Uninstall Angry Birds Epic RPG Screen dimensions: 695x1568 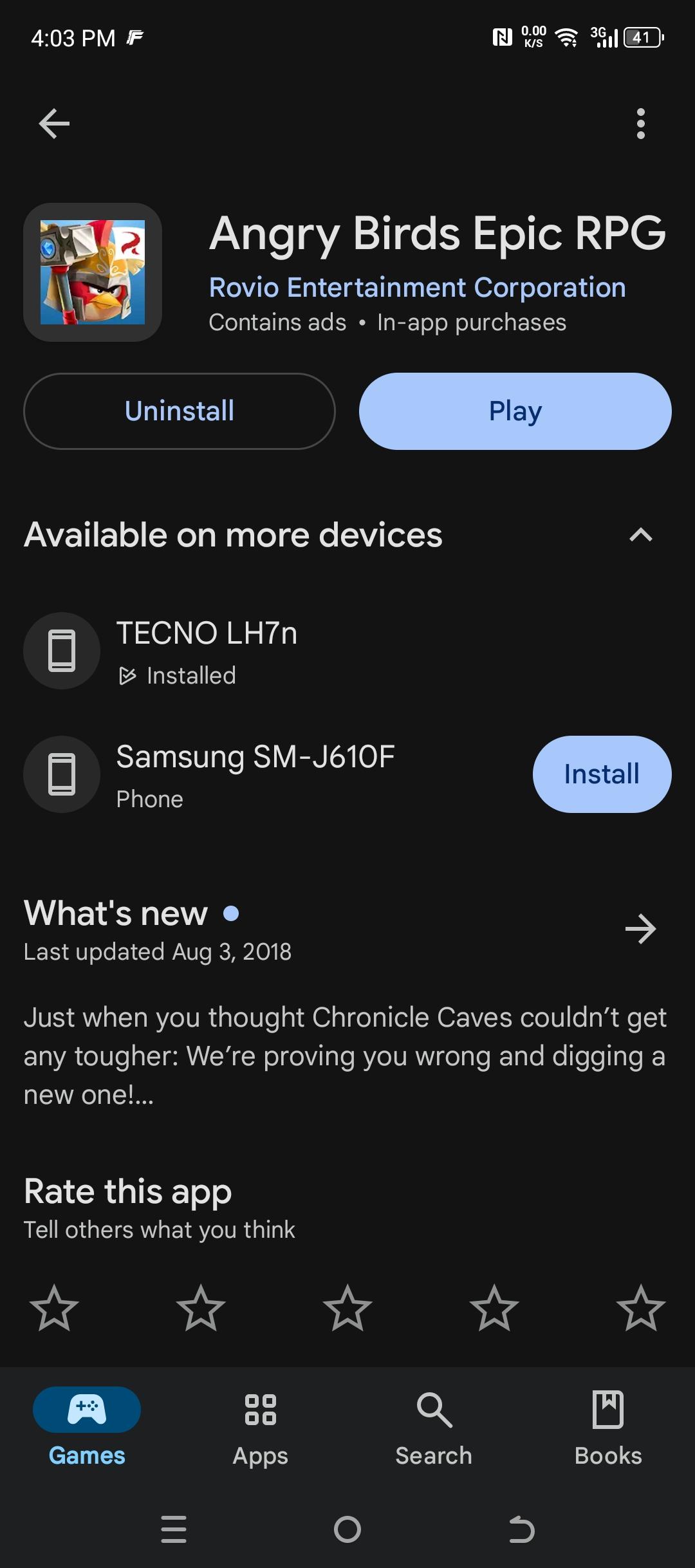pyautogui.click(x=180, y=411)
